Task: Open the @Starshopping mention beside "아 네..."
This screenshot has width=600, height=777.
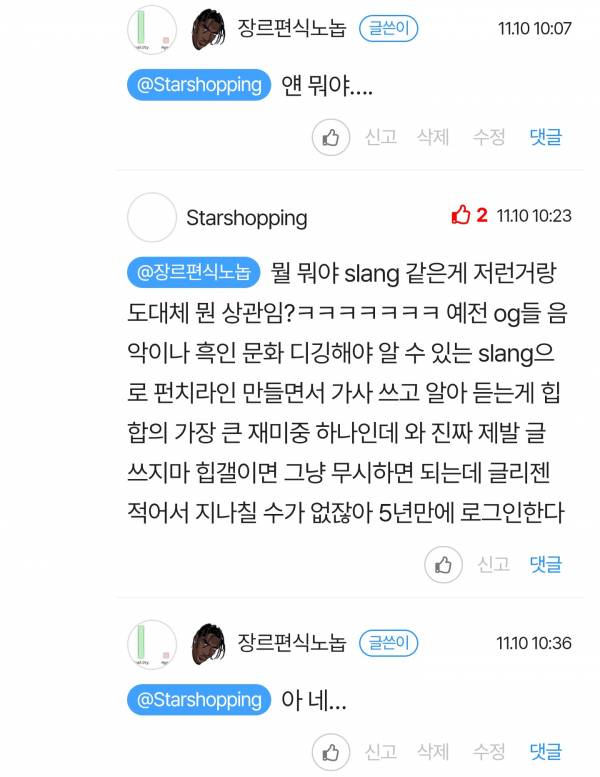Action: [x=200, y=700]
